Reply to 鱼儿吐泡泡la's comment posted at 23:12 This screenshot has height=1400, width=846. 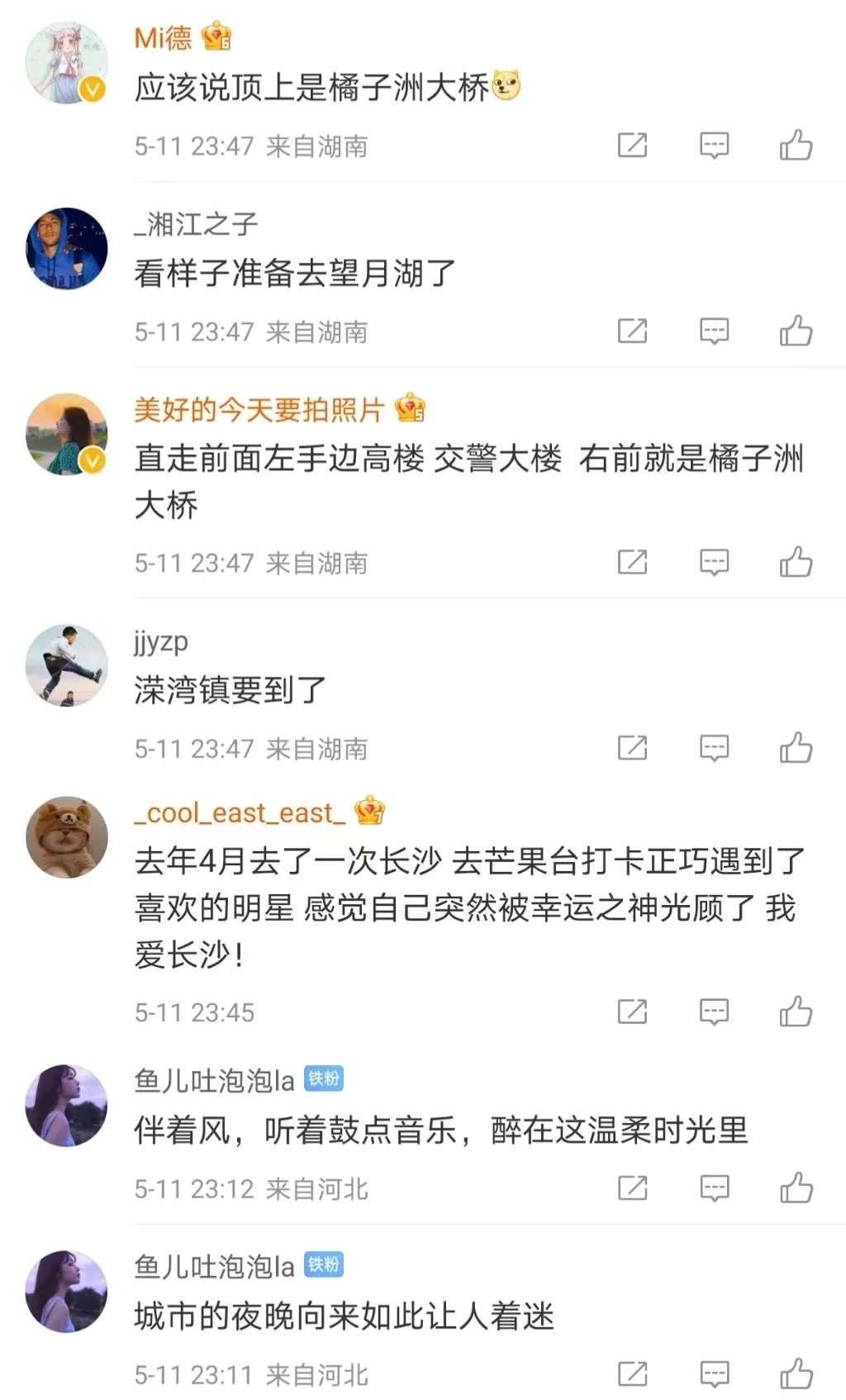714,1188
